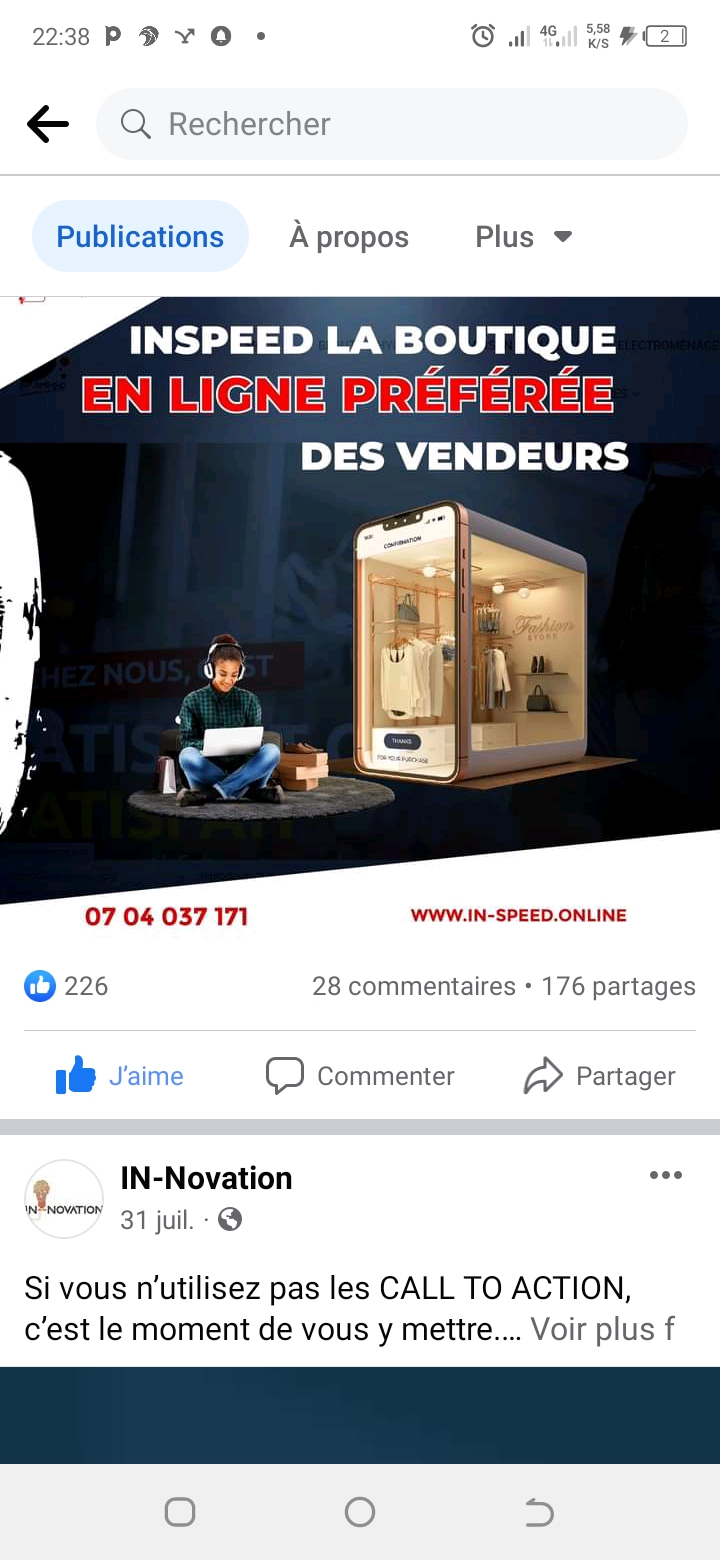Open the IN-Novation profile picture

click(64, 1199)
